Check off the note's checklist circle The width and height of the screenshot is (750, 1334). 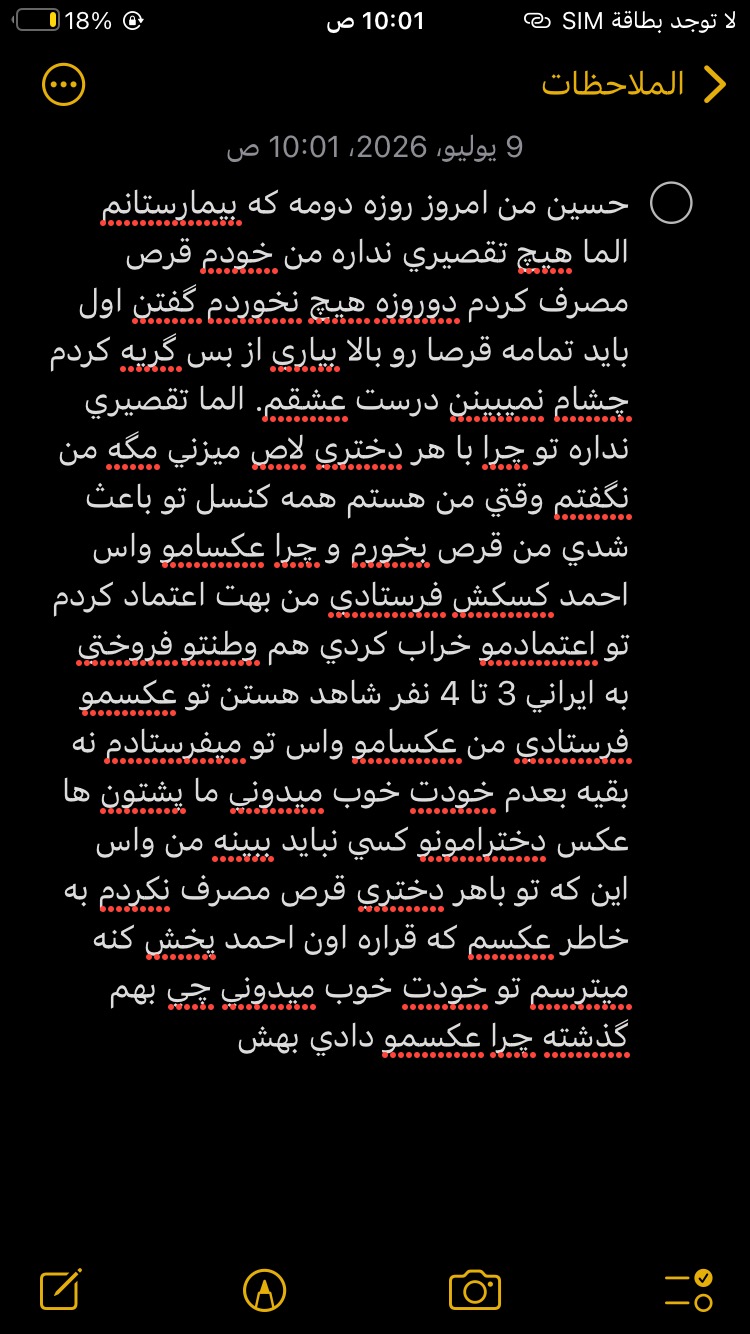pyautogui.click(x=671, y=204)
